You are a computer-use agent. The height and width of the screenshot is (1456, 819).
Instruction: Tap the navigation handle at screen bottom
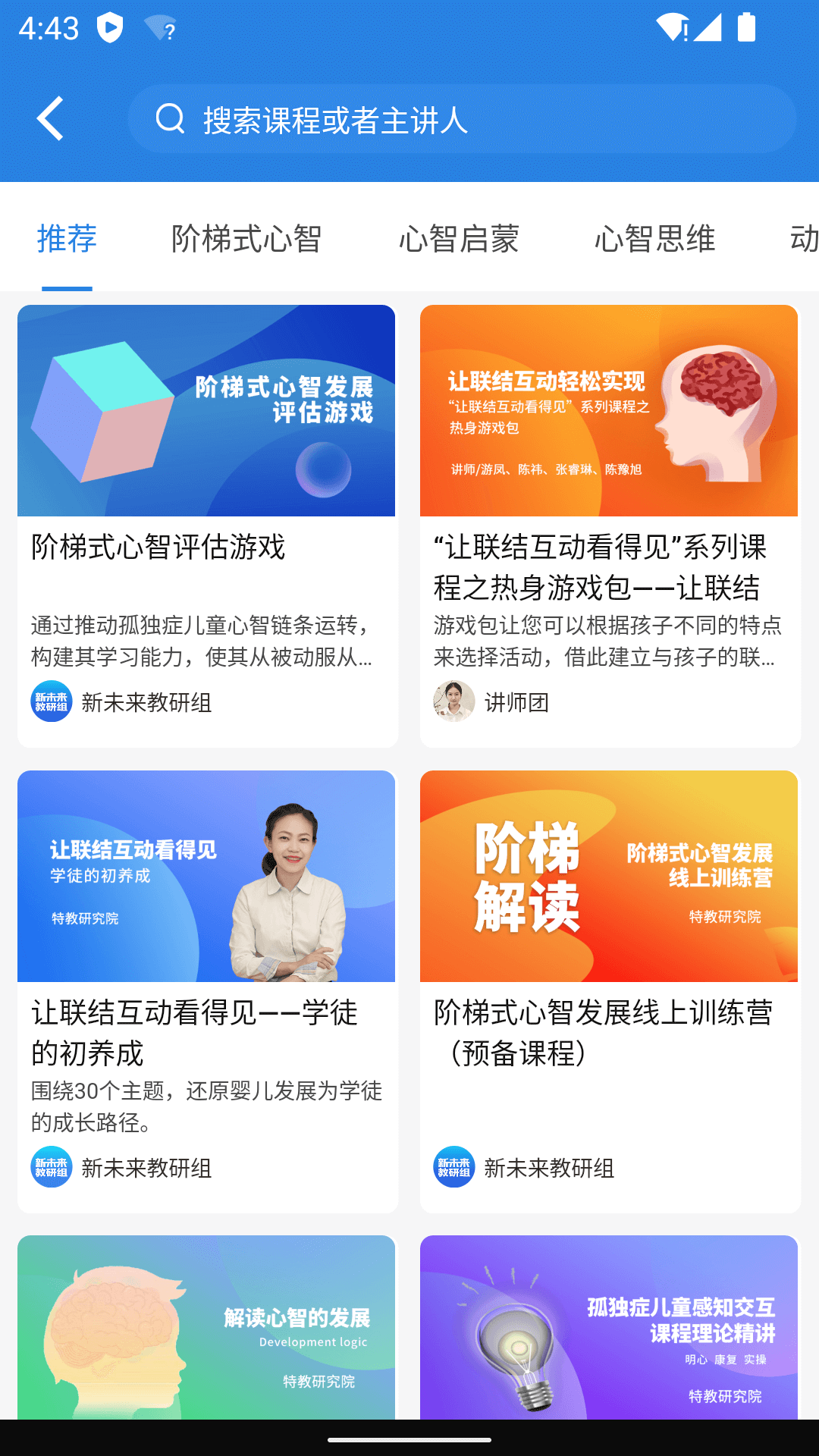(x=409, y=1439)
